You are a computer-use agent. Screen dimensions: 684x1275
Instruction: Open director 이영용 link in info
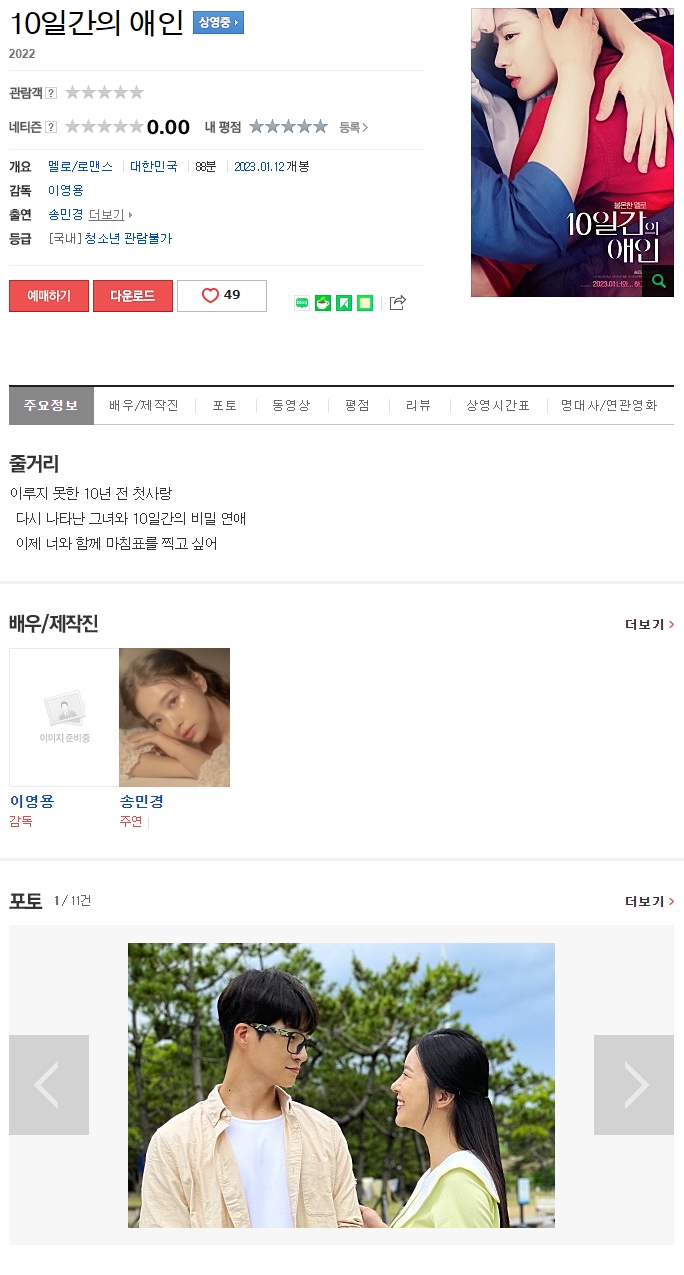pos(66,190)
